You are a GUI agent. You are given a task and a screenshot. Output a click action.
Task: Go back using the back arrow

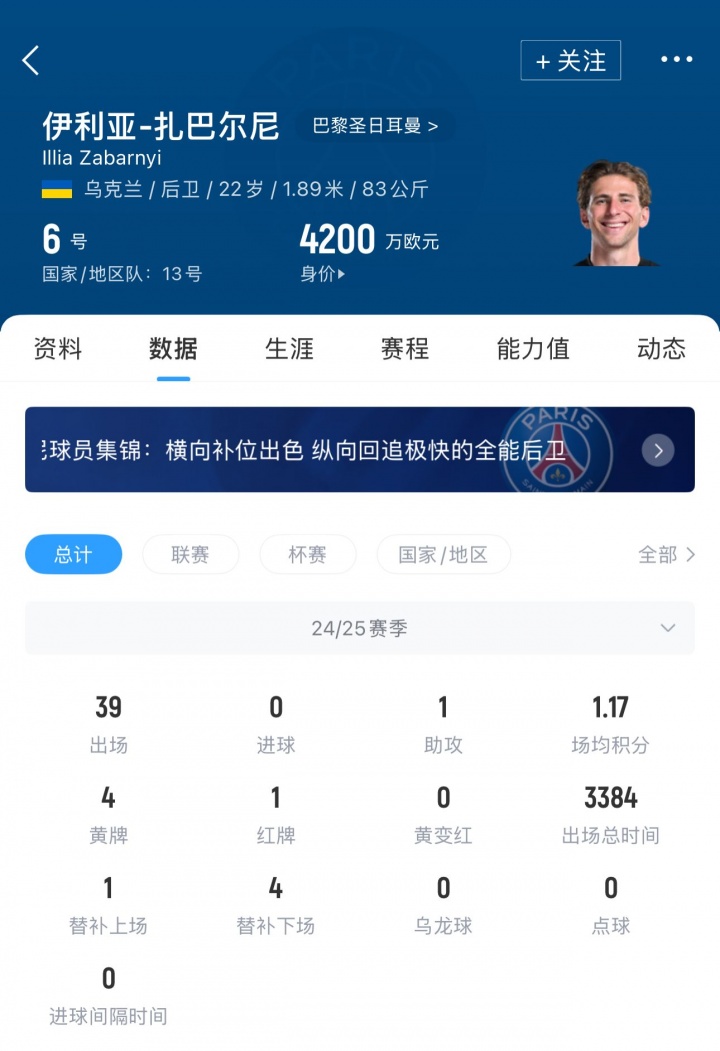pos(31,61)
